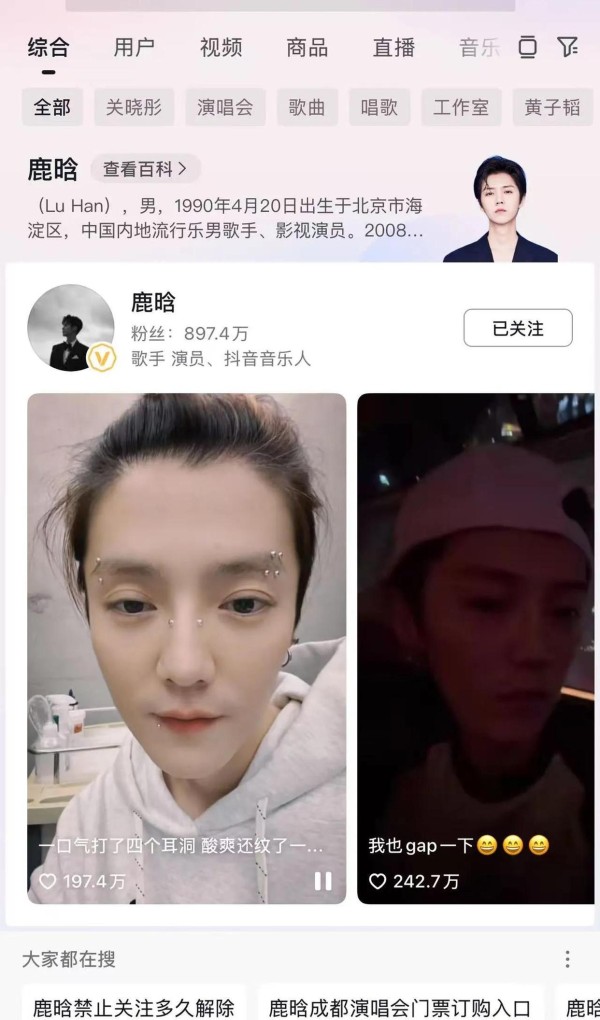
Task: Open the 大家都在搜 overflow menu
Action: pyautogui.click(x=567, y=959)
